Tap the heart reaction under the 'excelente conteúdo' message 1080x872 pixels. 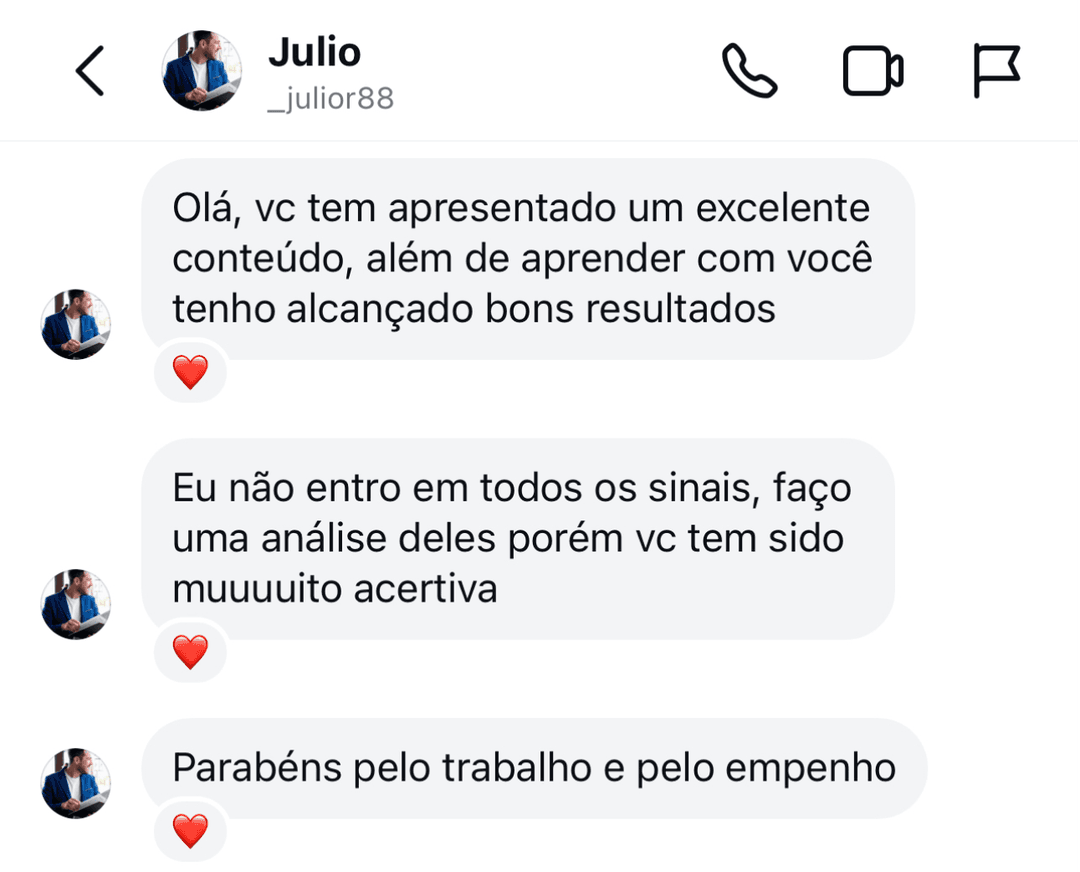(x=190, y=373)
